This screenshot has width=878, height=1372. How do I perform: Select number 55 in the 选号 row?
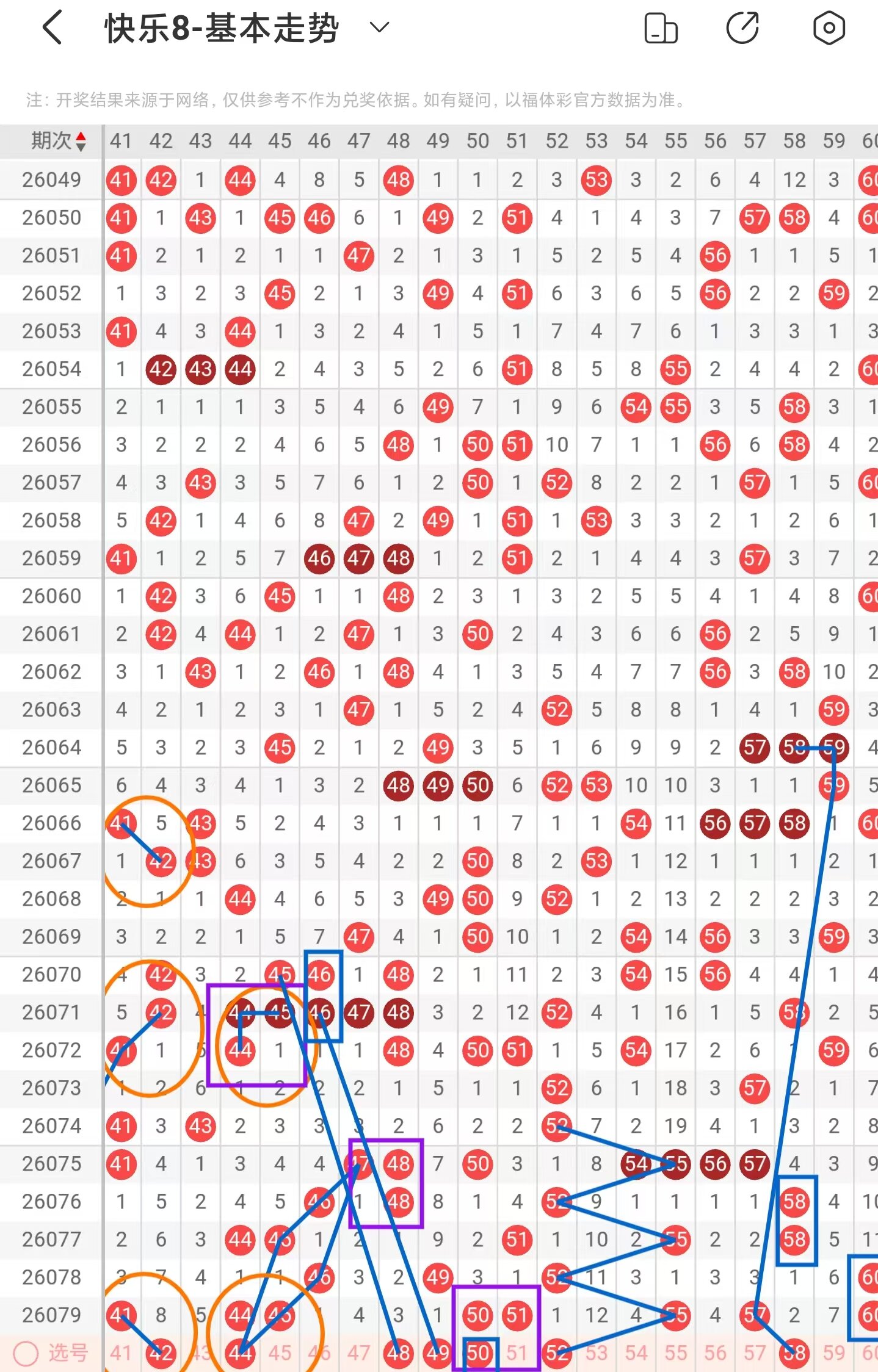[675, 1352]
